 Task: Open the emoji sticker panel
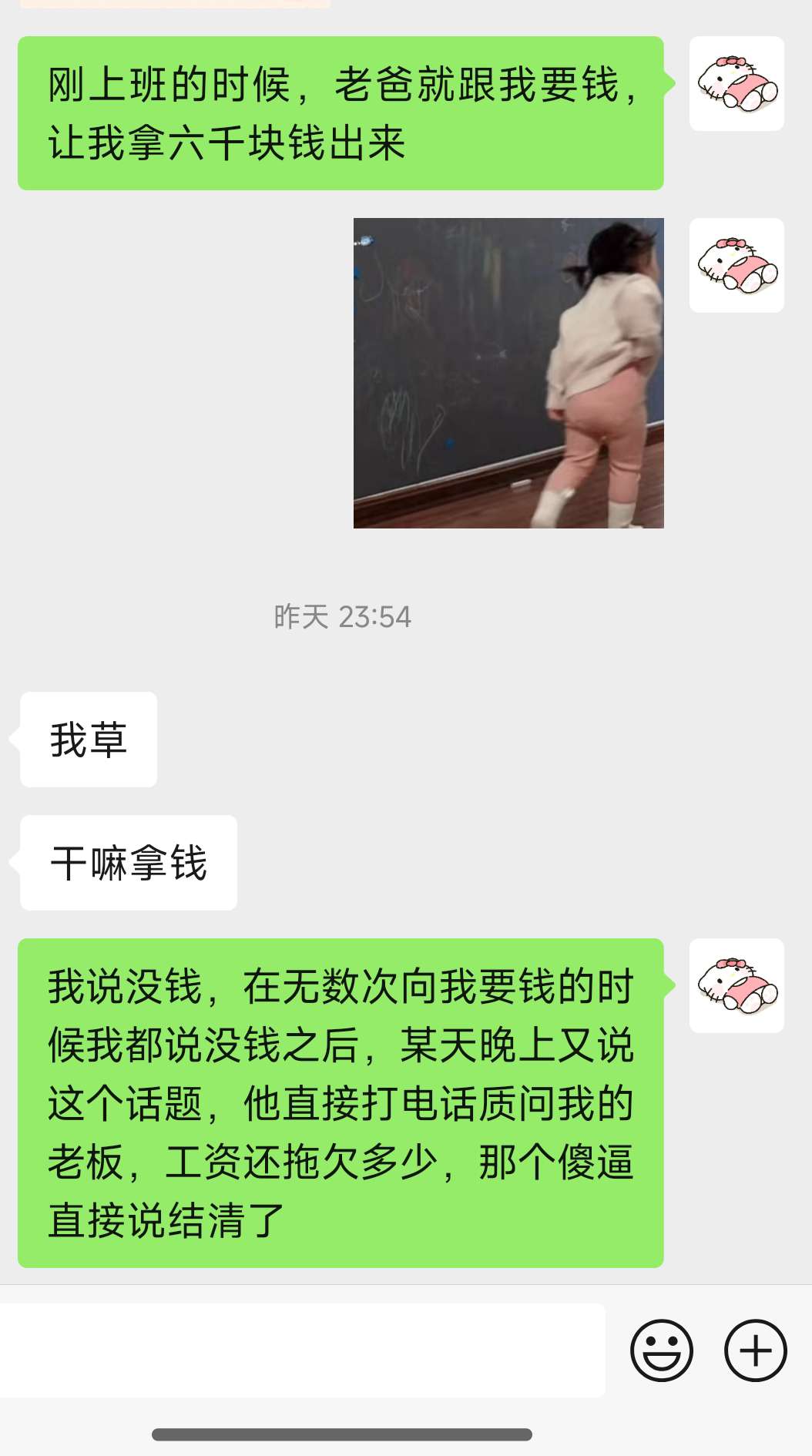pos(661,1350)
